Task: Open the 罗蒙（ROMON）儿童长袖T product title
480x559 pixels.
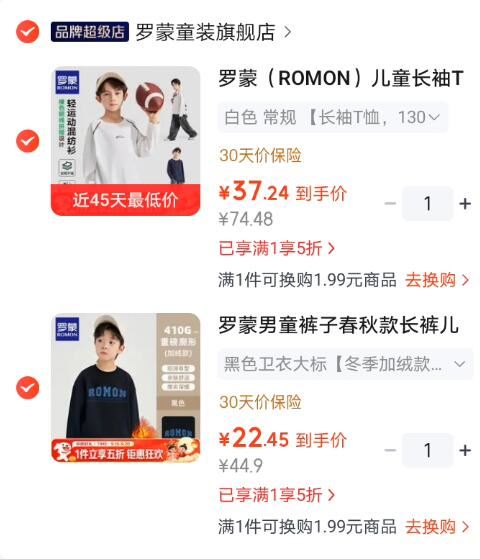Action: click(x=341, y=78)
